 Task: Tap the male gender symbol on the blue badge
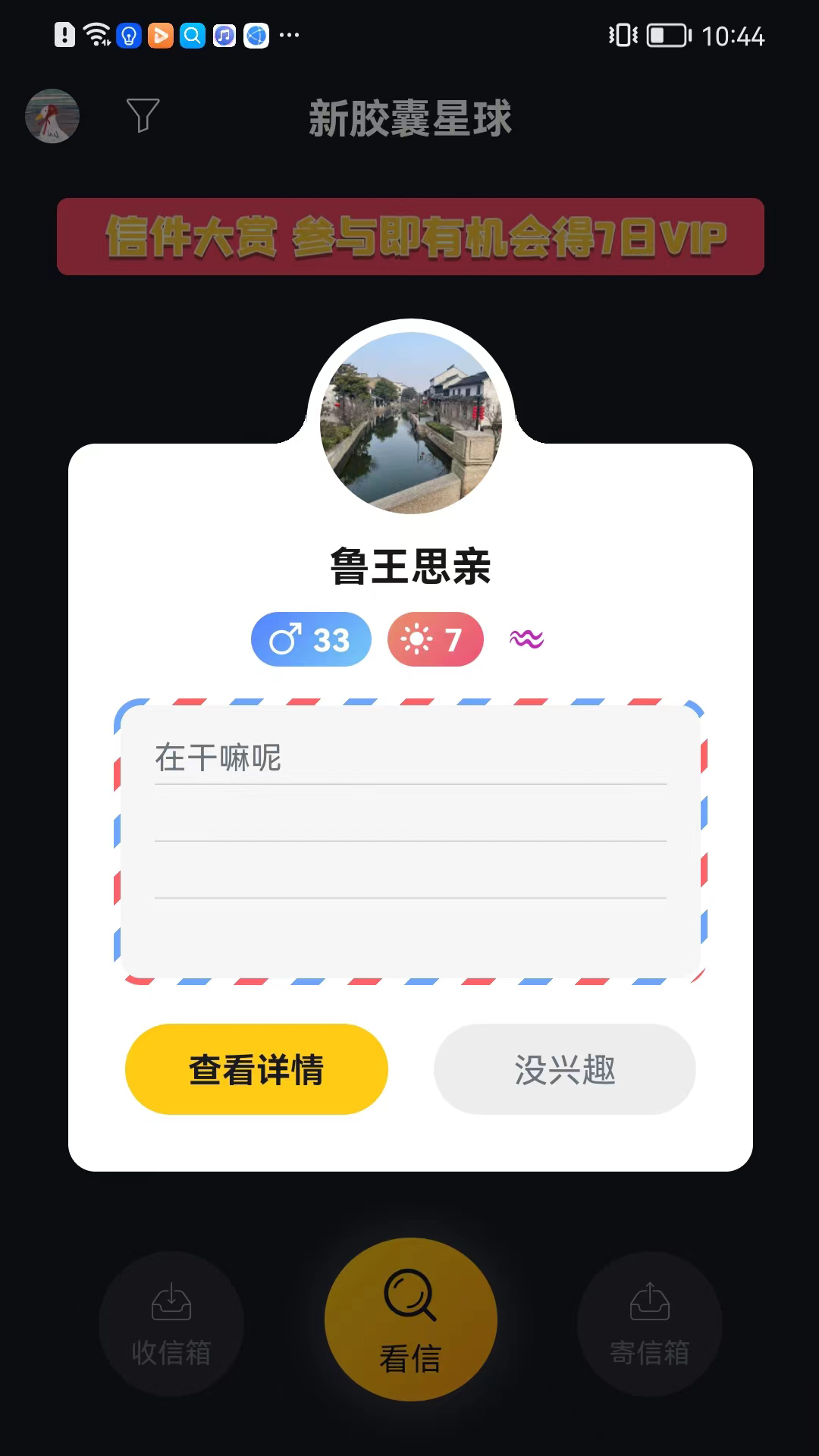[287, 639]
